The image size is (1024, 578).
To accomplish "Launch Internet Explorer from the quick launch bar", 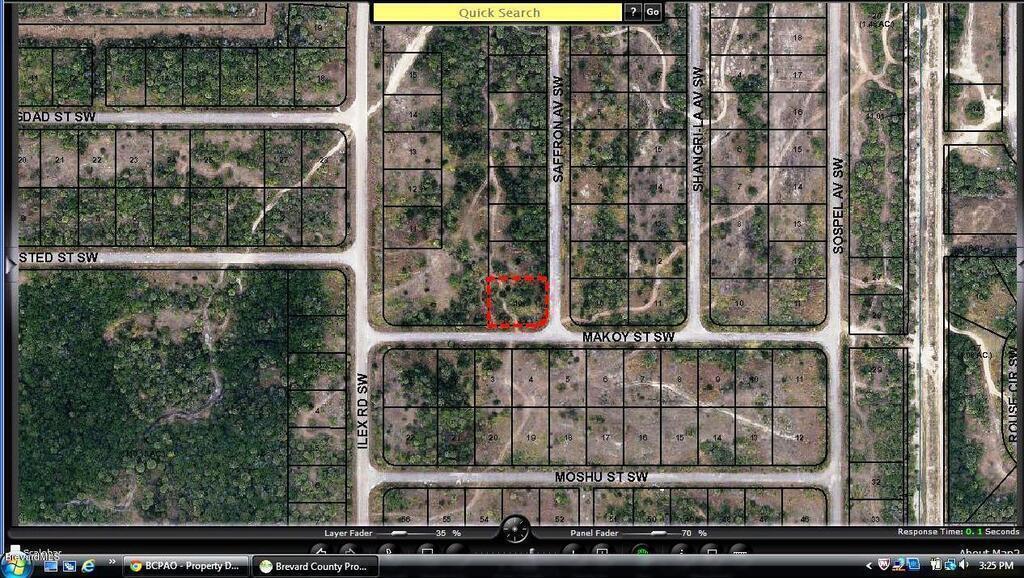I will pyautogui.click(x=88, y=566).
